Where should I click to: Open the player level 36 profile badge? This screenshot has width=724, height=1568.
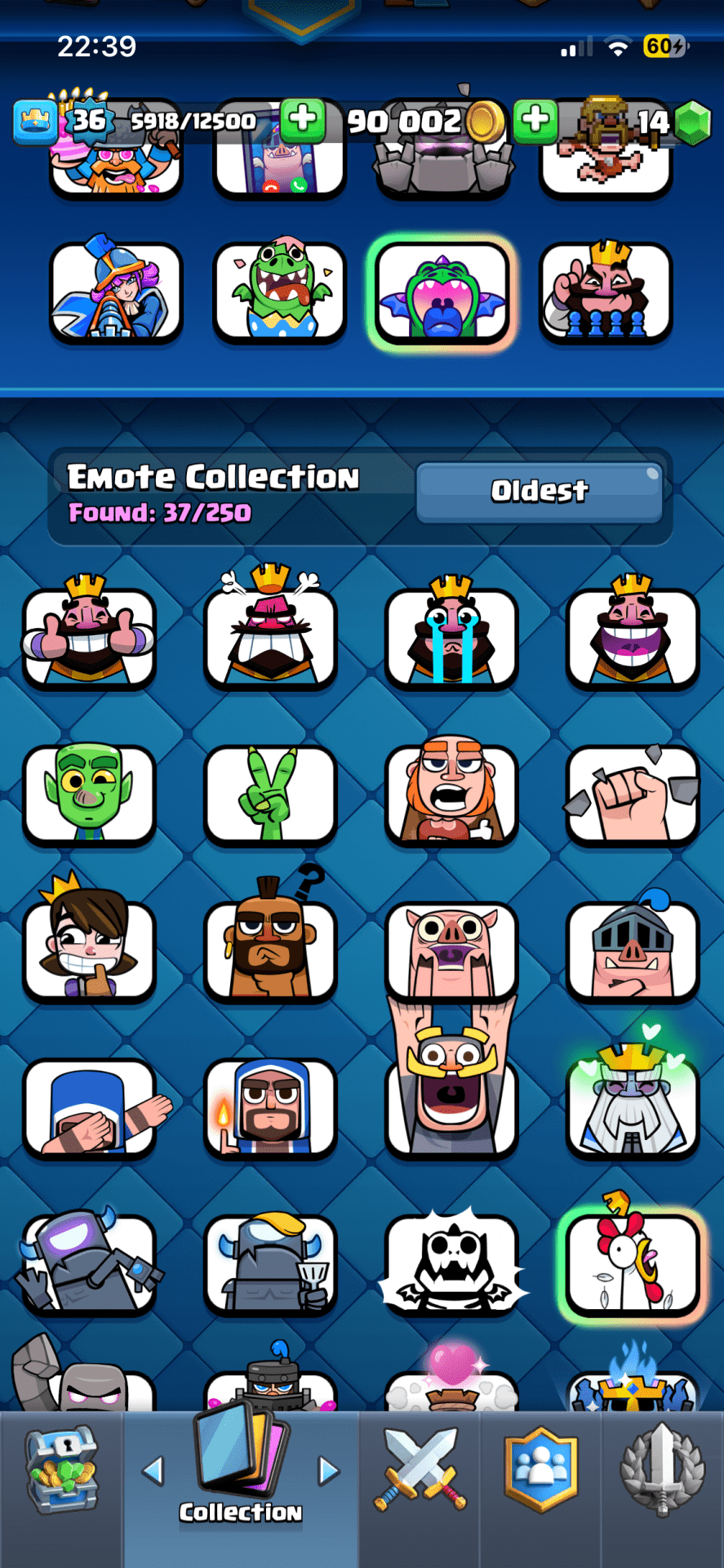(x=88, y=122)
